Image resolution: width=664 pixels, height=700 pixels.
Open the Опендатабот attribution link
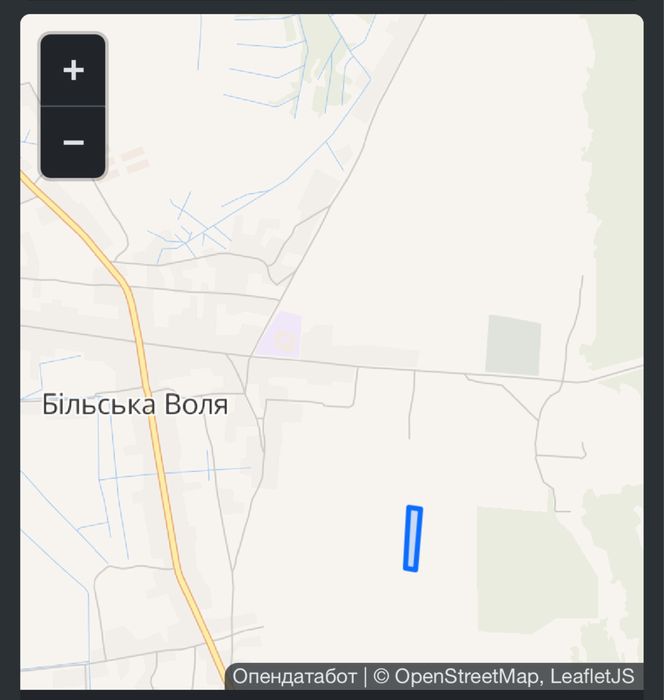coord(294,677)
